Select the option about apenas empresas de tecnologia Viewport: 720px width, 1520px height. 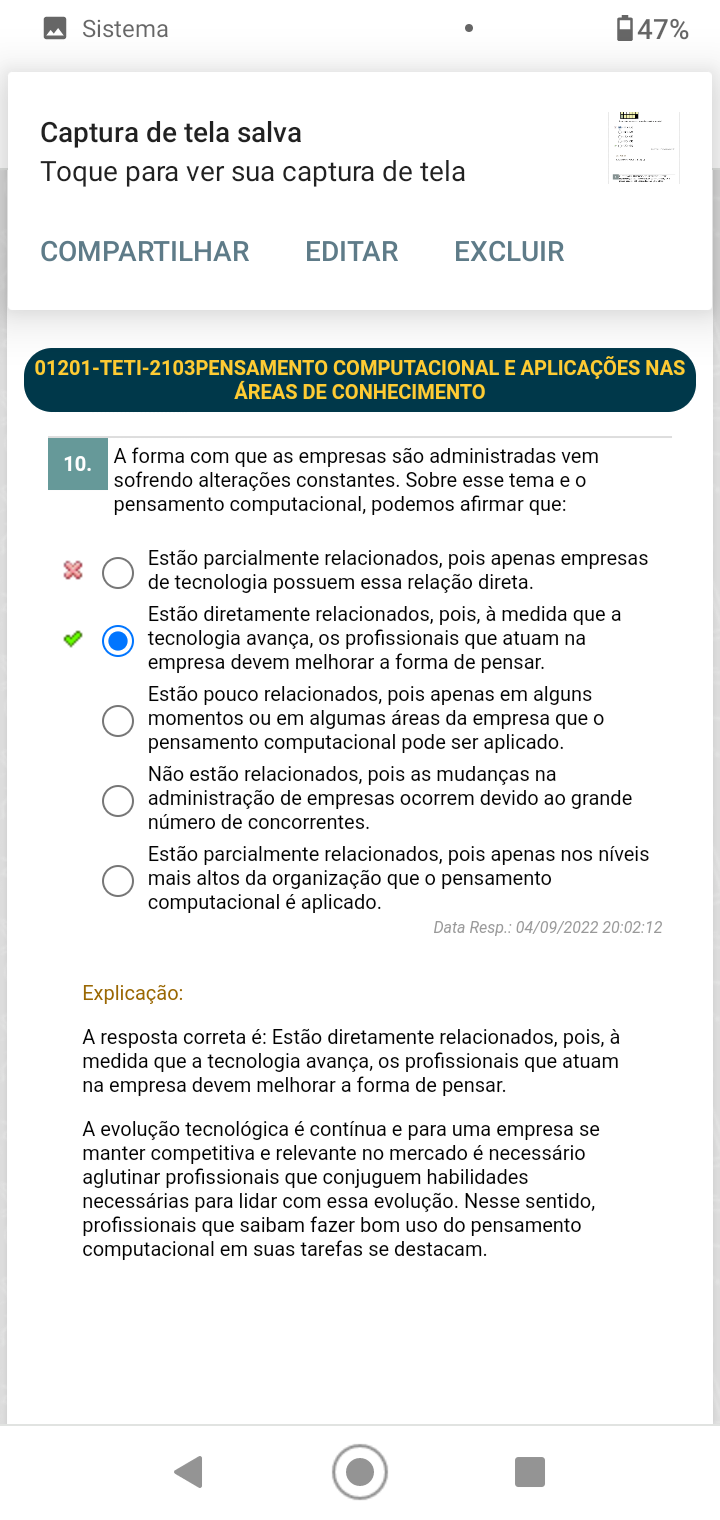tap(118, 573)
